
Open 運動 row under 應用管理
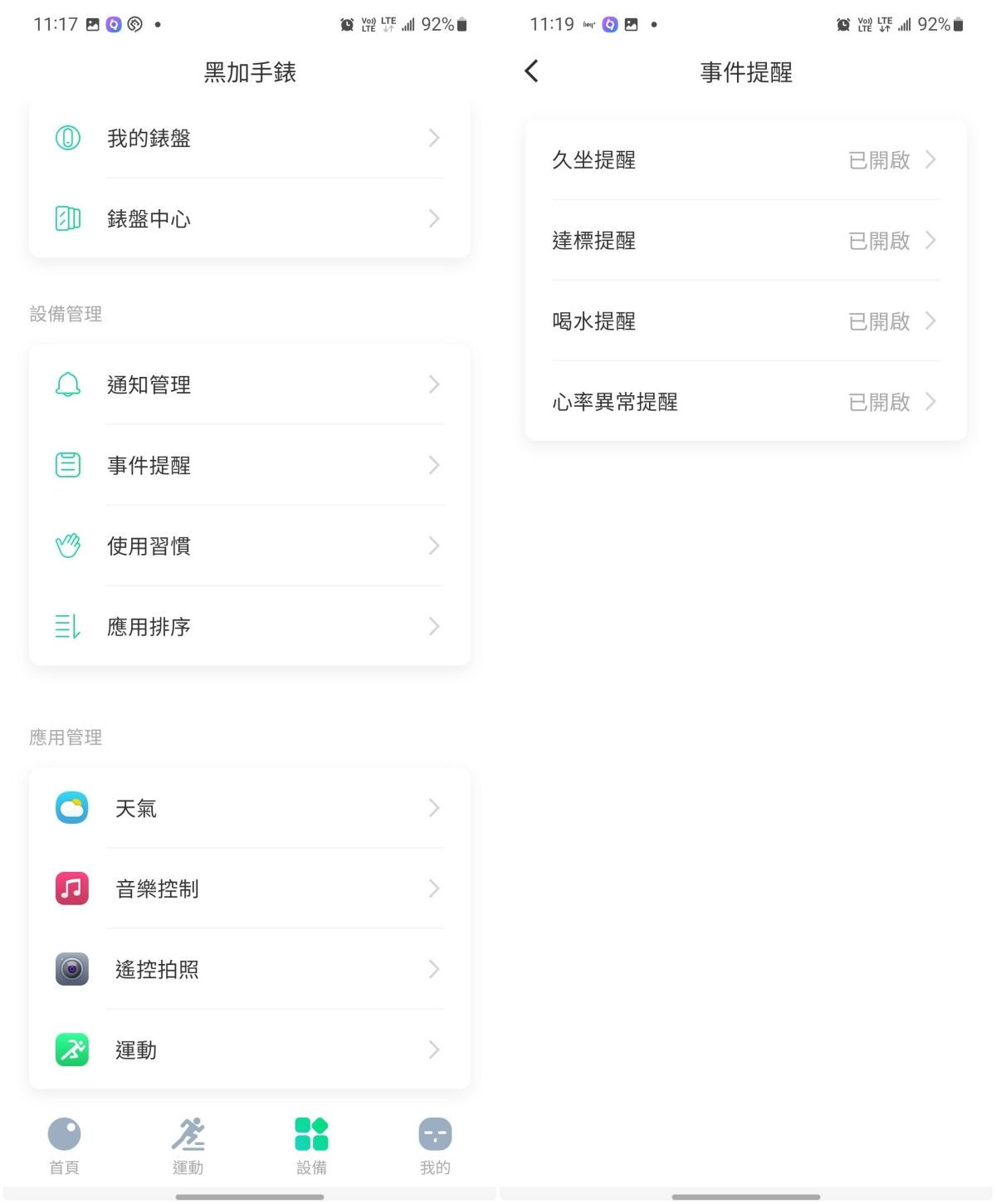pyautogui.click(x=249, y=1050)
